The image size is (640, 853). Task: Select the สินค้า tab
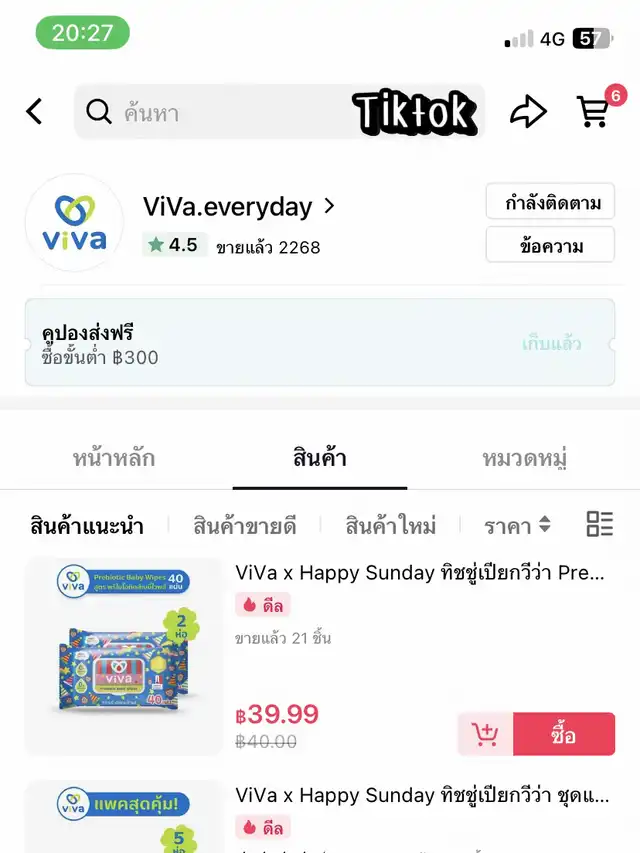pos(320,459)
